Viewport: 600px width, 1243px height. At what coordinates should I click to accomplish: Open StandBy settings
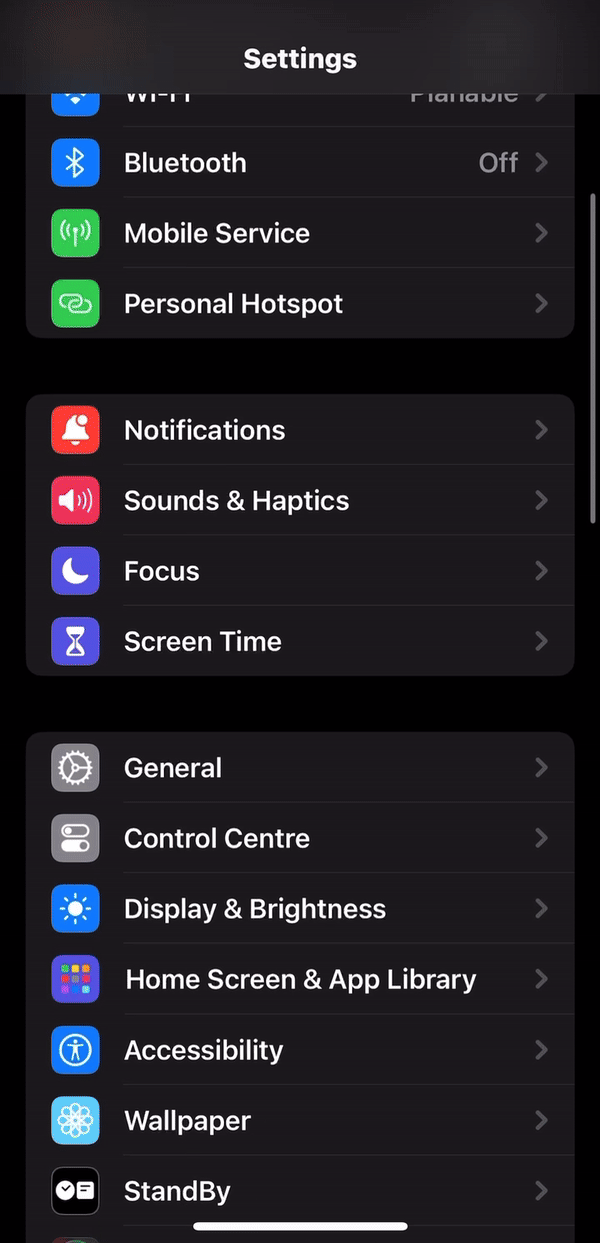click(x=300, y=1191)
